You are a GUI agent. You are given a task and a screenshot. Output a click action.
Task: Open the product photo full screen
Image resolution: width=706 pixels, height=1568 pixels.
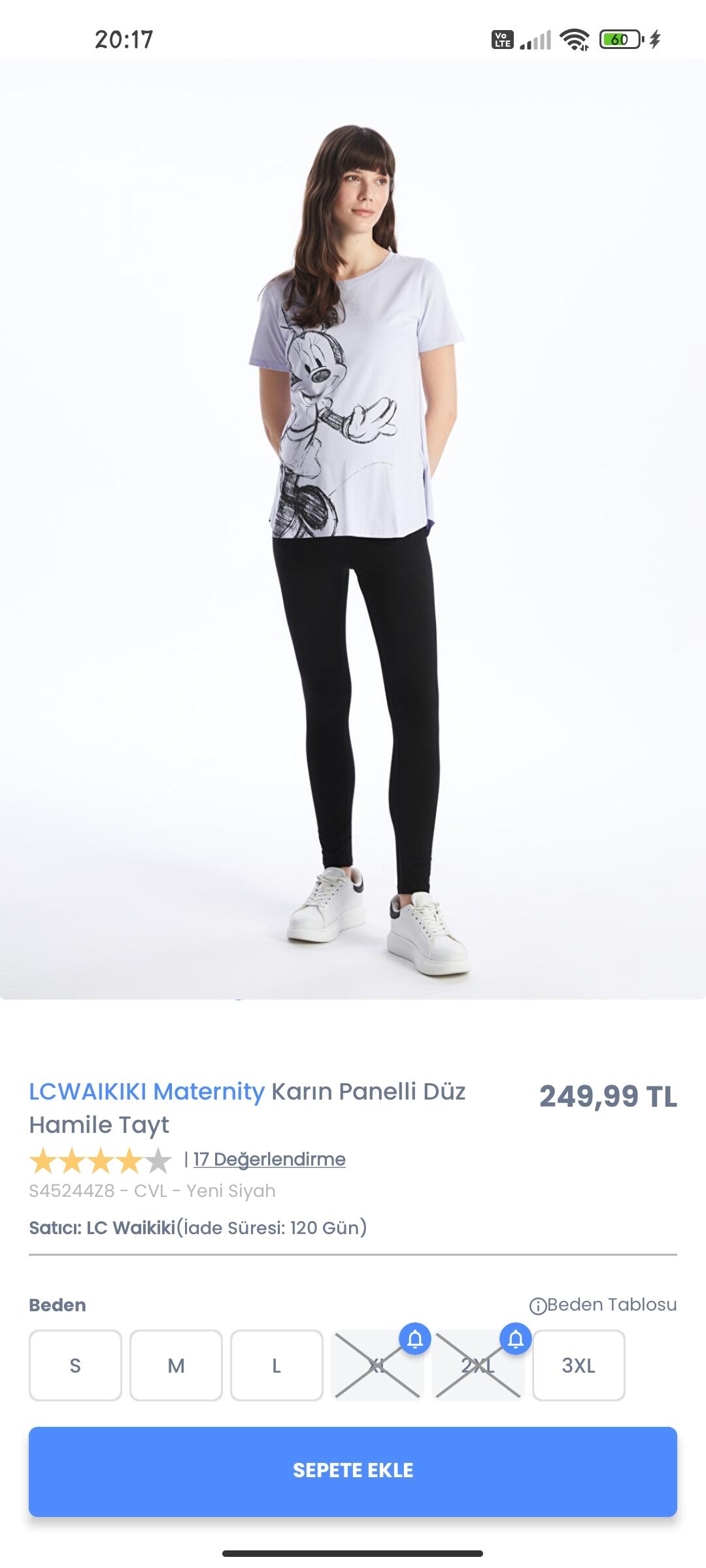click(353, 529)
